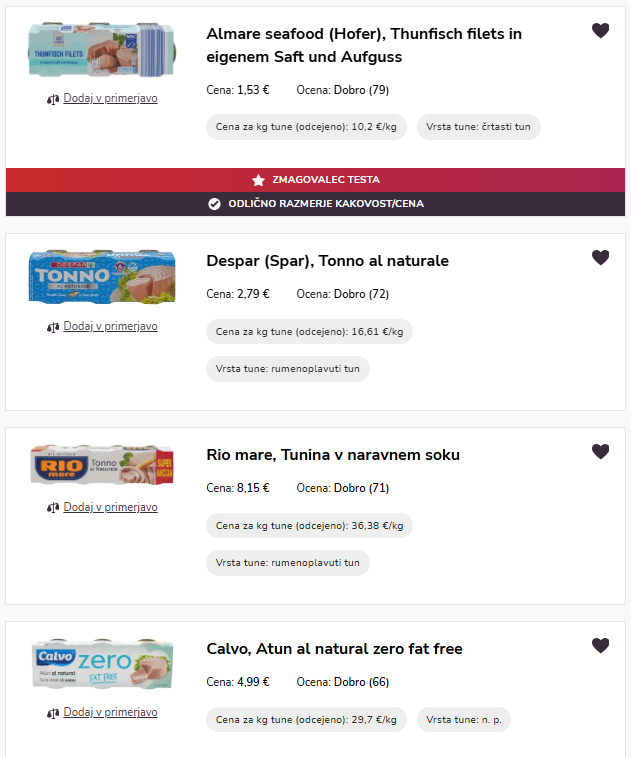Add Despar Tonno al naturale to comparison

click(110, 326)
